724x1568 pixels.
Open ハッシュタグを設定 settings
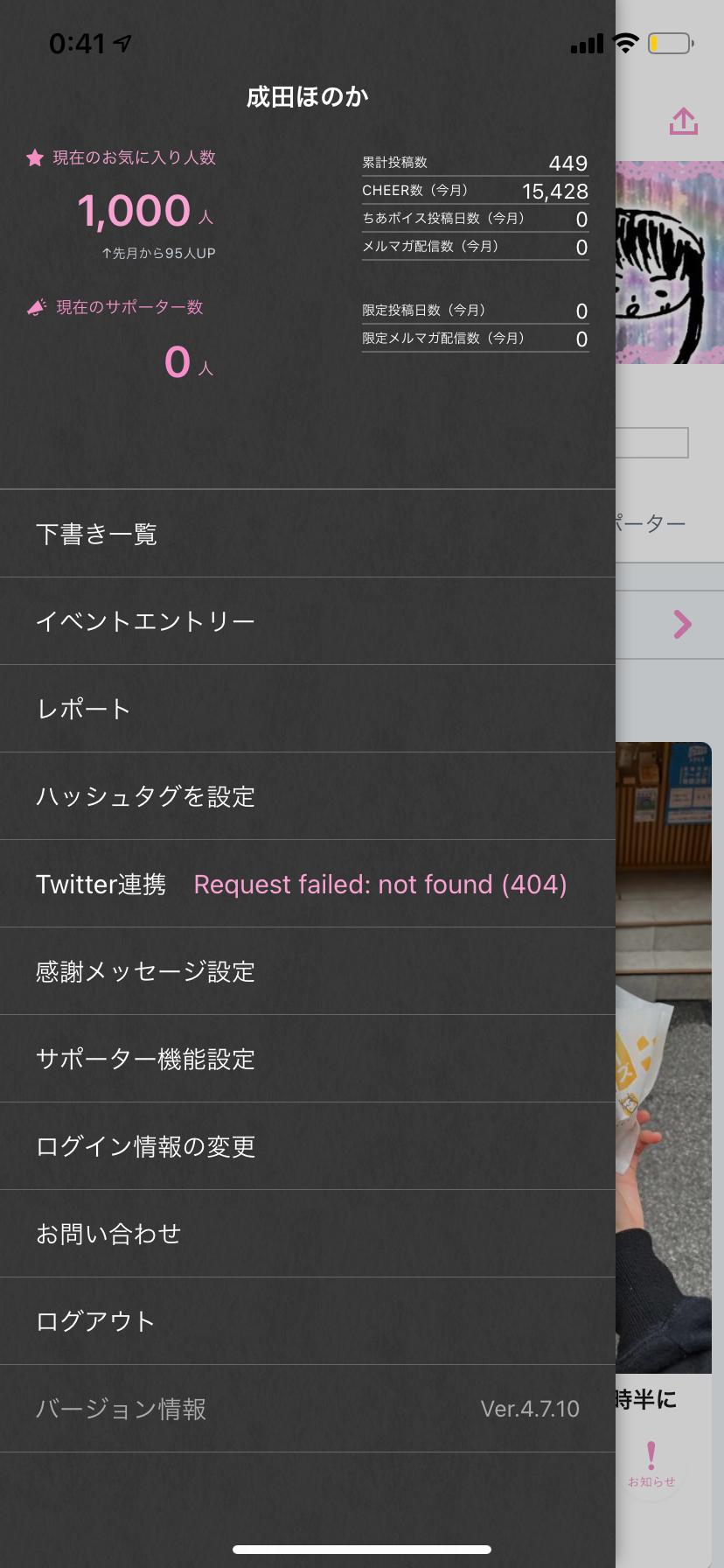306,796
